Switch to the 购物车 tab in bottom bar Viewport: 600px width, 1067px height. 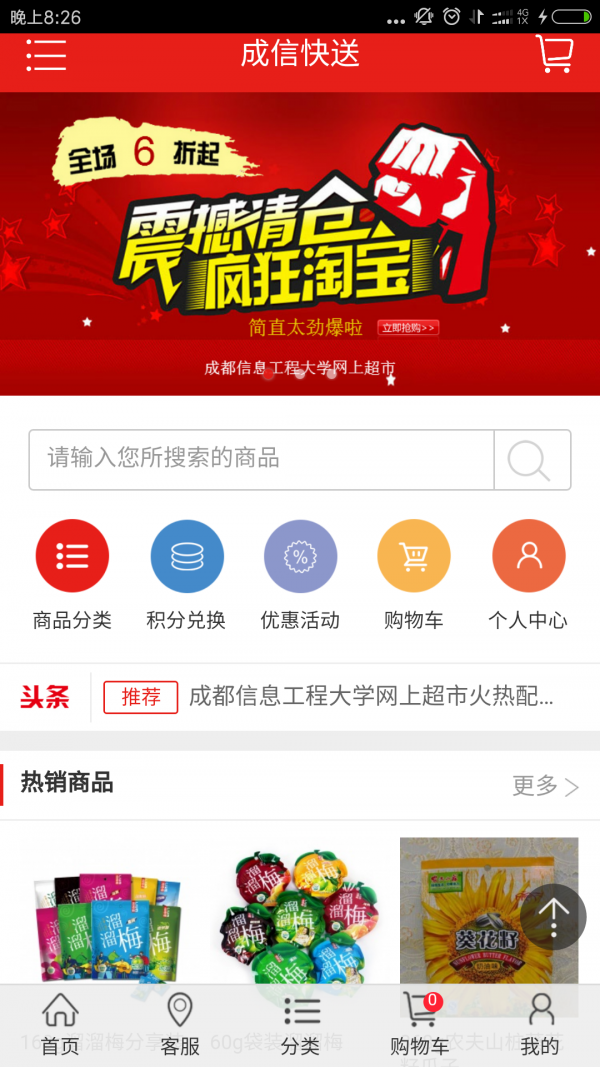click(x=420, y=1025)
